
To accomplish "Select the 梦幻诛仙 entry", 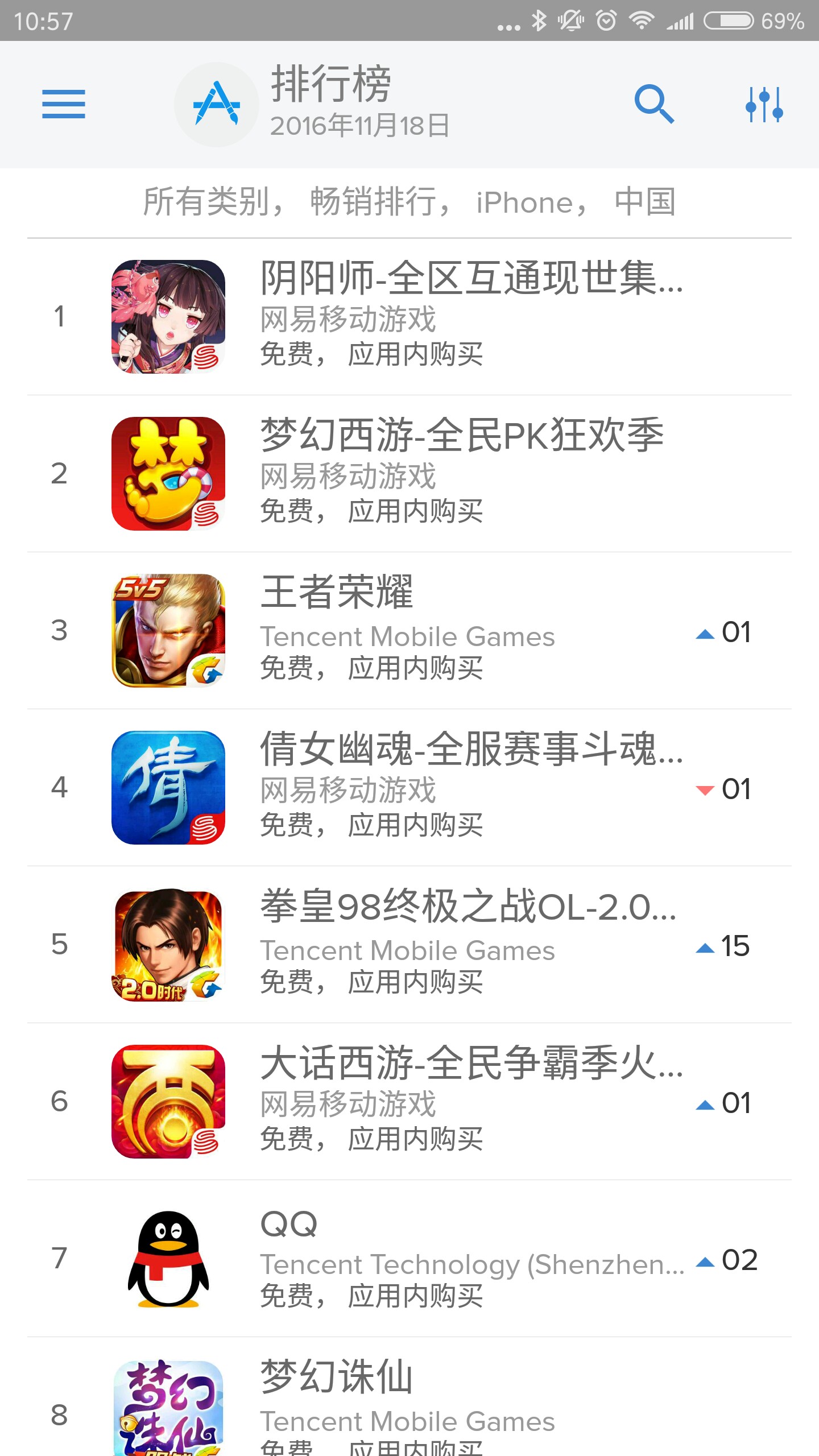I will pos(409,1405).
